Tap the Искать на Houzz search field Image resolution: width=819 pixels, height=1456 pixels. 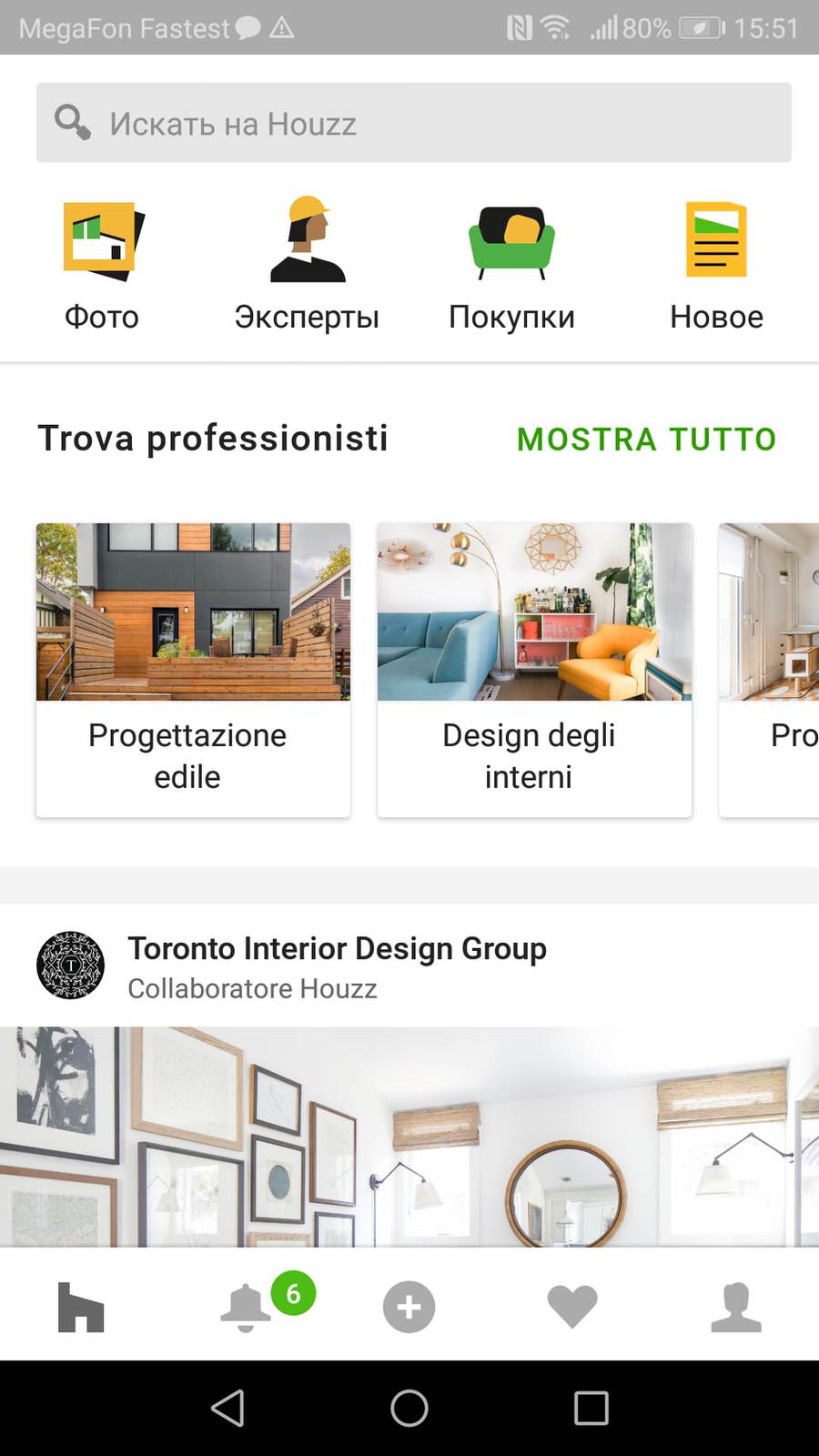(x=414, y=123)
